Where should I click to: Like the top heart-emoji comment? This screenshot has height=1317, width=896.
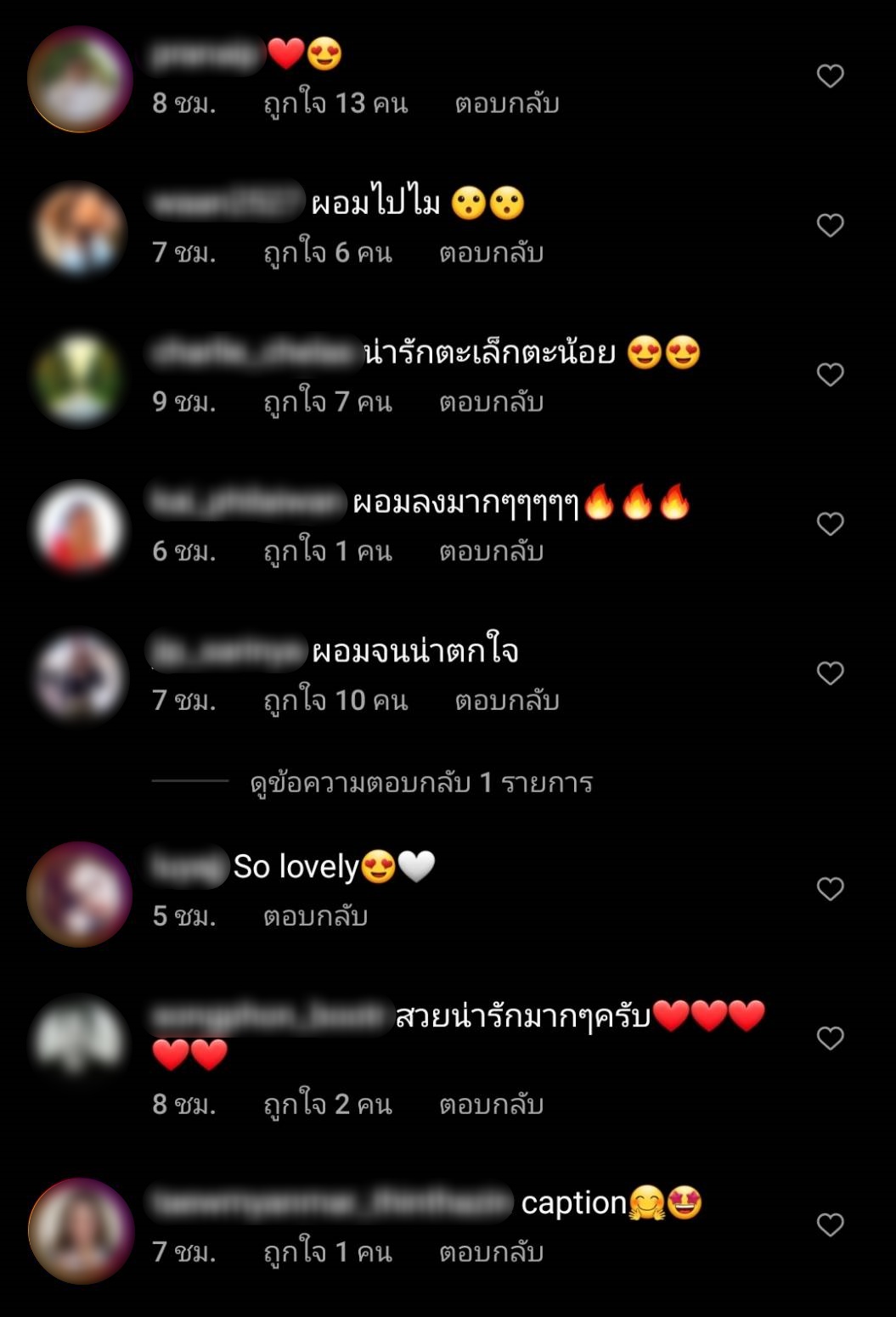coord(830,76)
